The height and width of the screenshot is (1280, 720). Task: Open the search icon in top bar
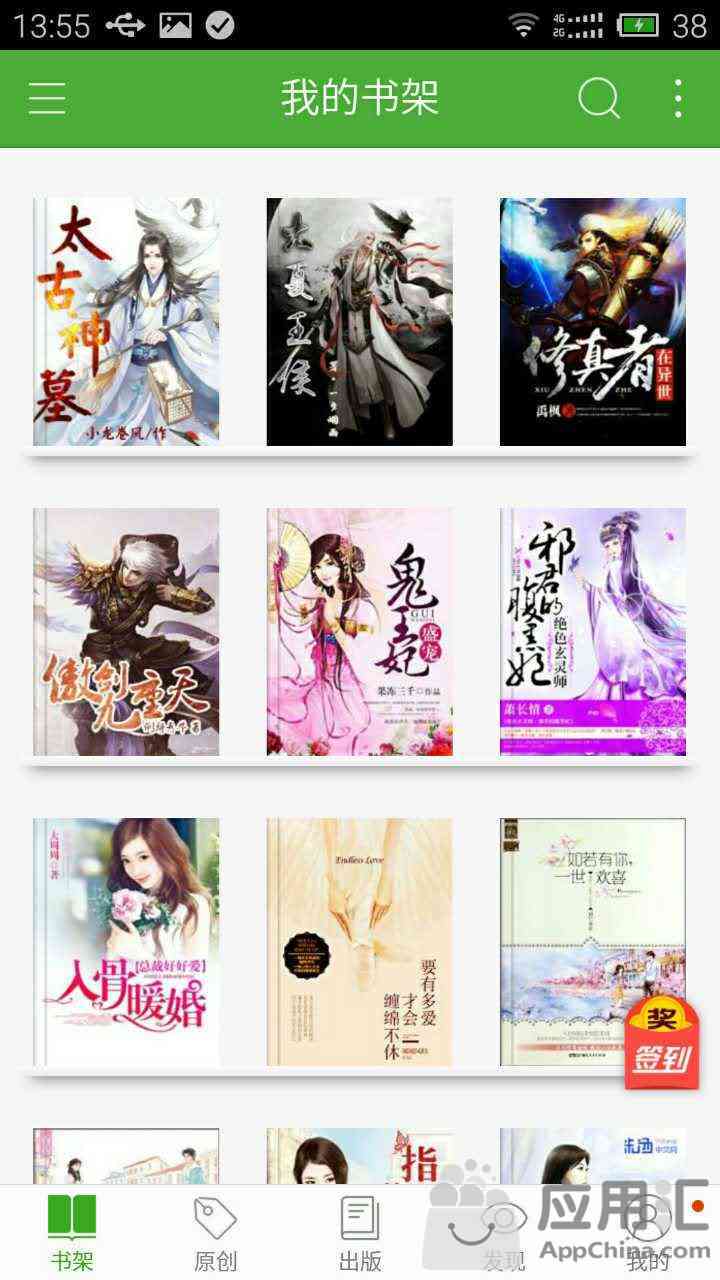598,98
